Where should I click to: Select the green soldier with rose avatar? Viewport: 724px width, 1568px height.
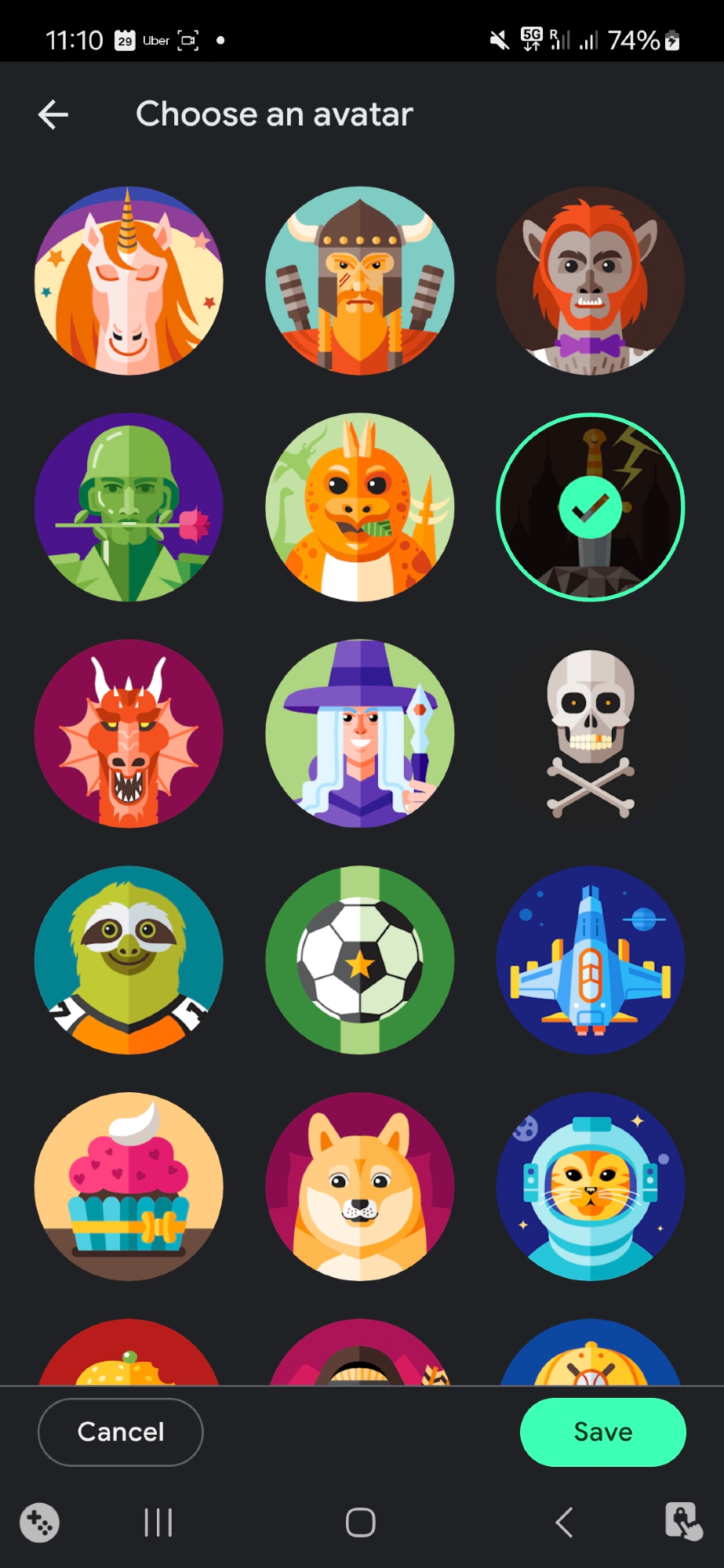[129, 507]
